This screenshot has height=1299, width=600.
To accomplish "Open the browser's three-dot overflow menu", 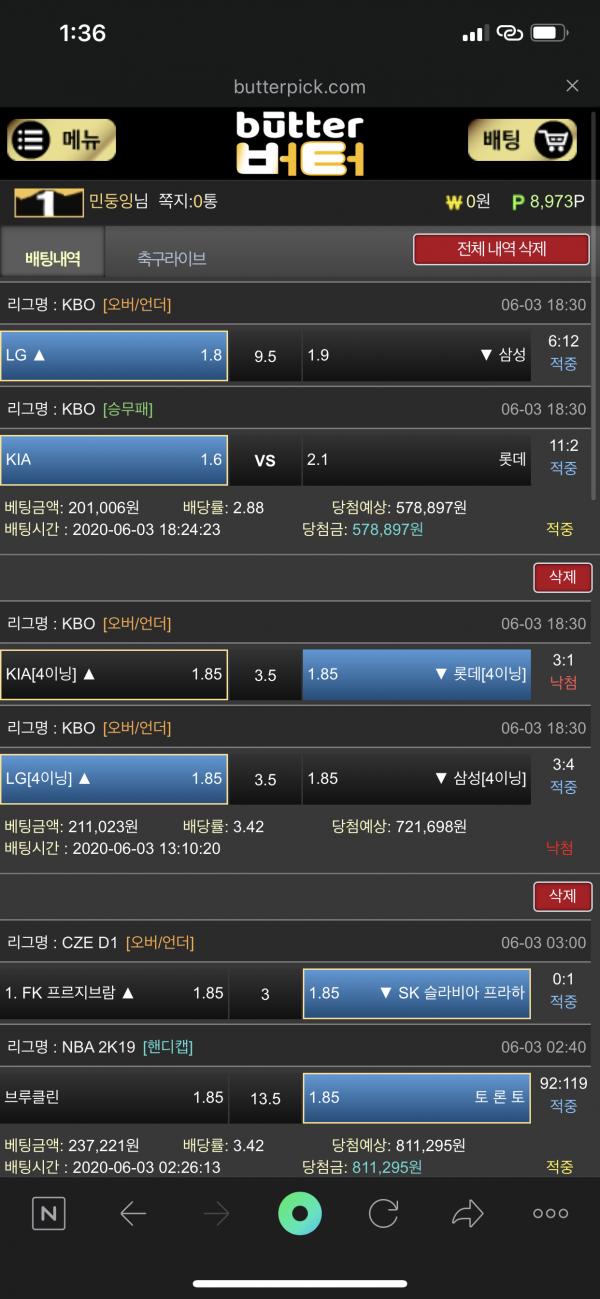I will [x=550, y=1214].
